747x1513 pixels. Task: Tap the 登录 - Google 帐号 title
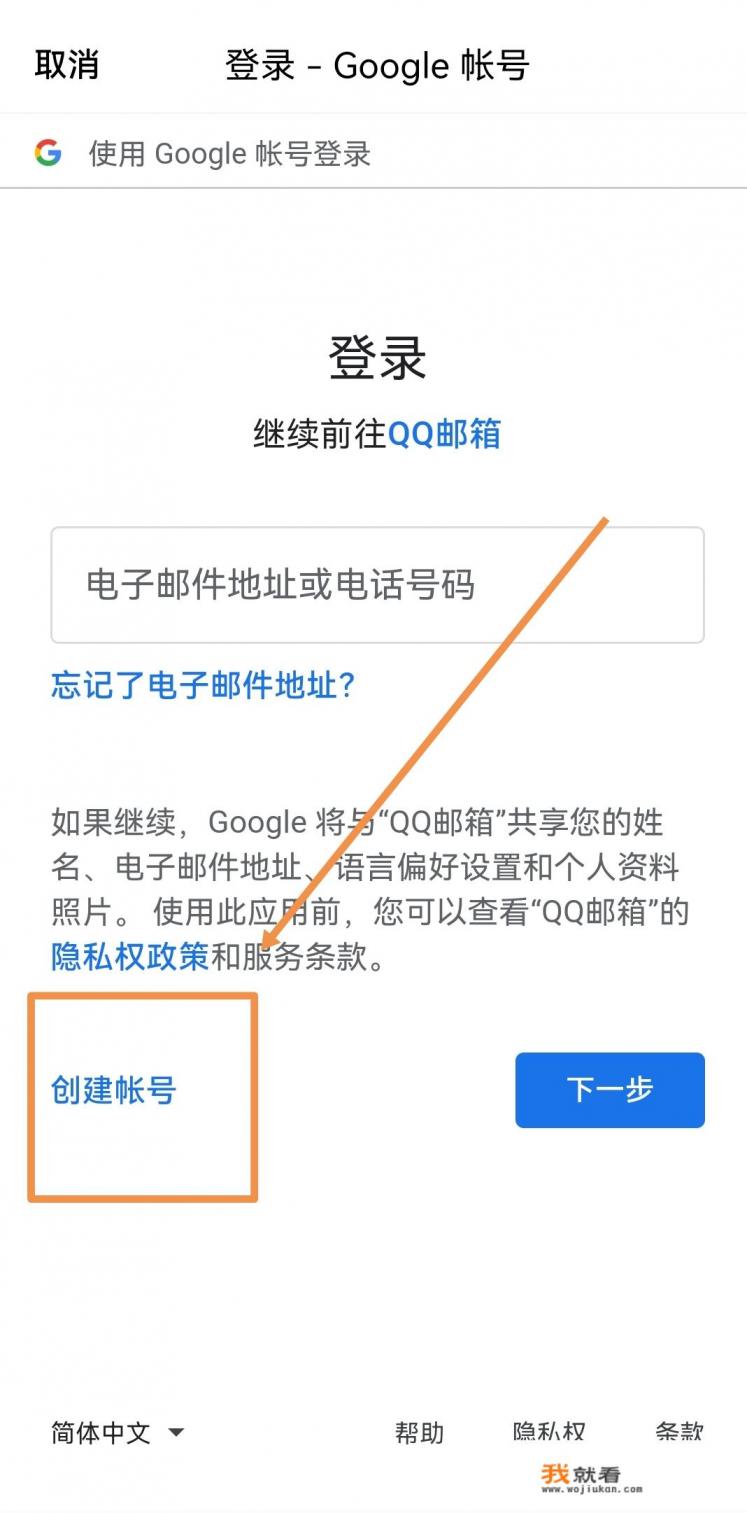point(380,64)
